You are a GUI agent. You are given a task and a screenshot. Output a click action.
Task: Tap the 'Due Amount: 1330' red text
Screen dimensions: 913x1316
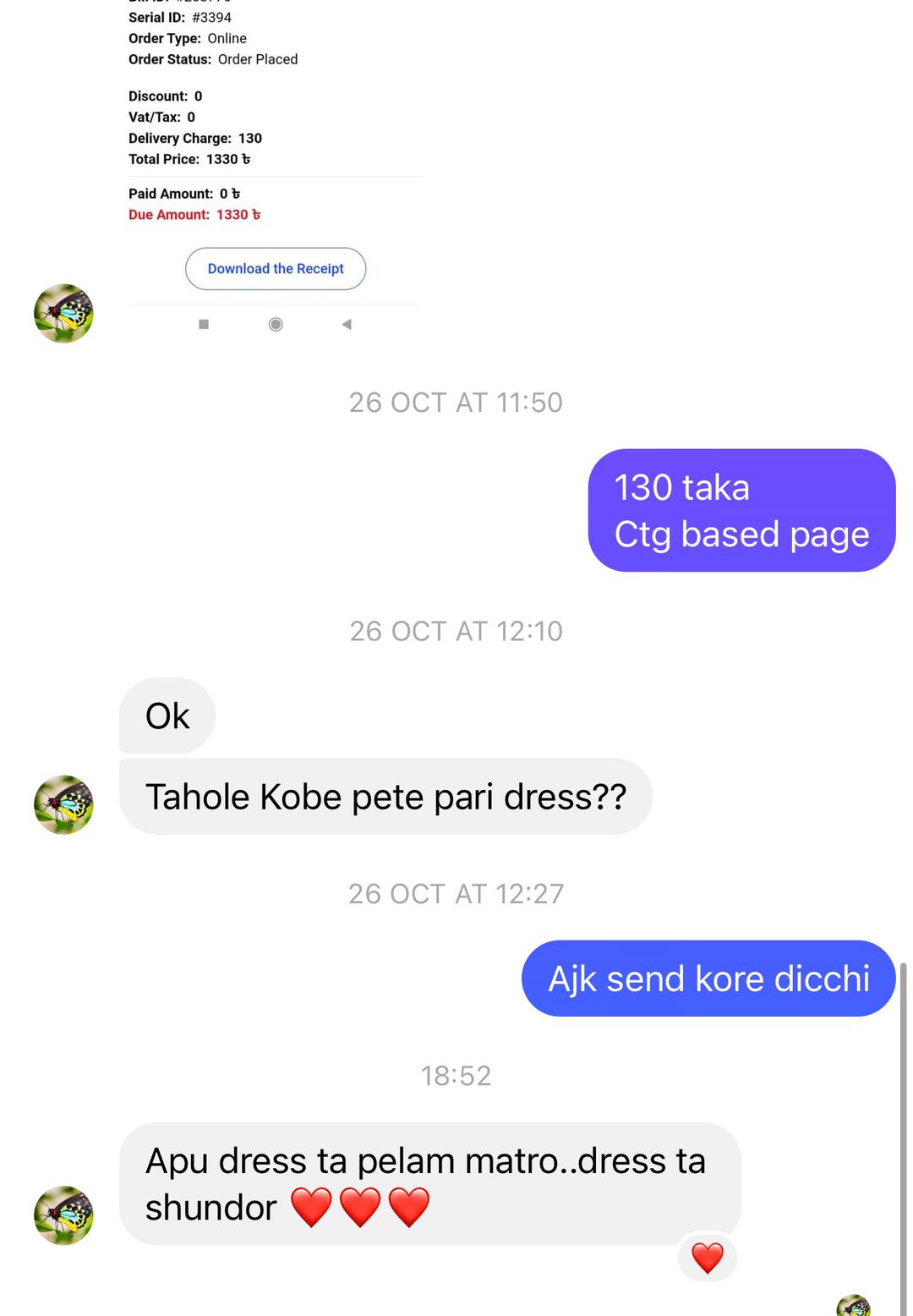click(x=193, y=214)
